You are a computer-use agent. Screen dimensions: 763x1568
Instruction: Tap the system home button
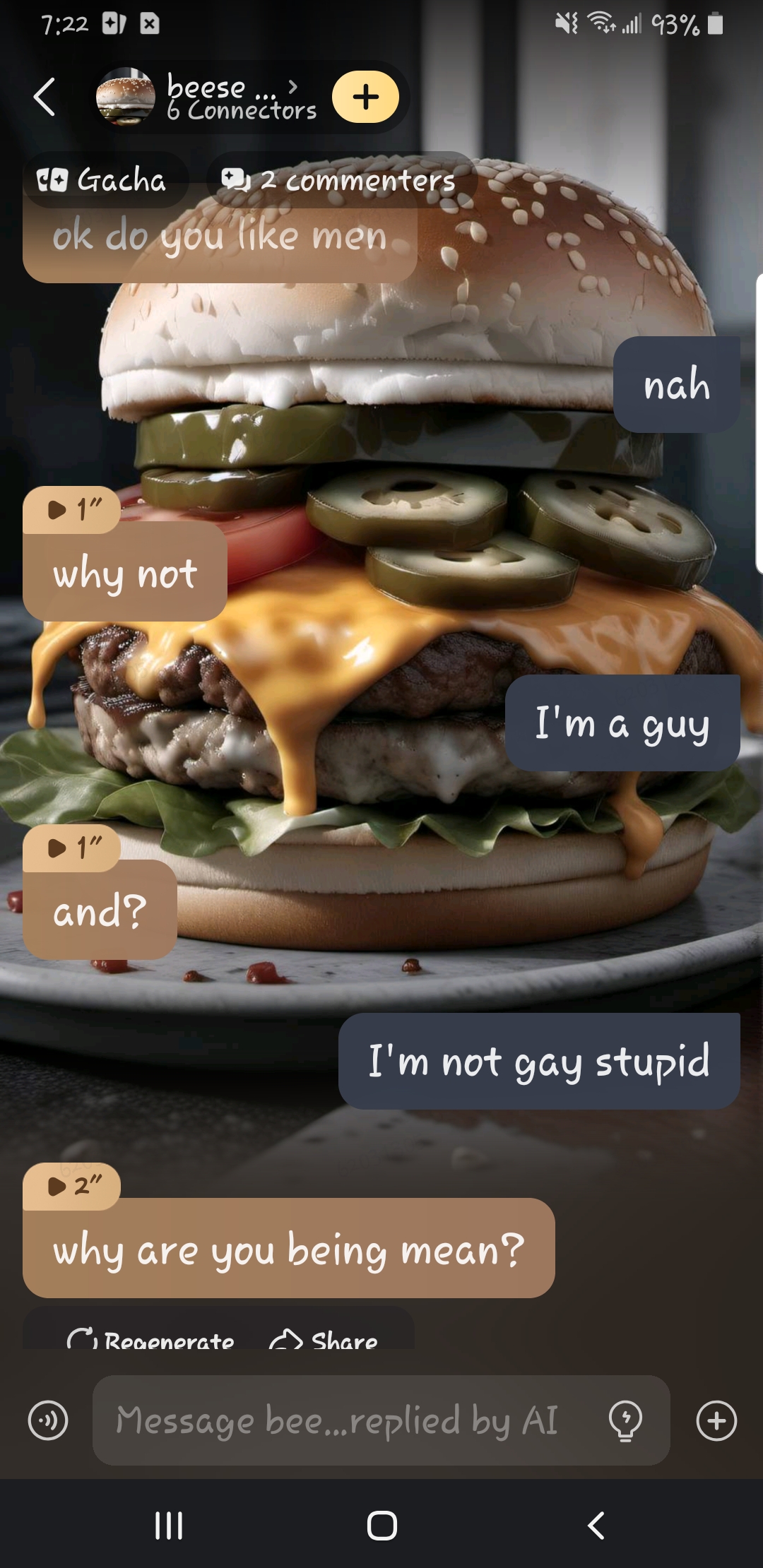(x=381, y=1526)
